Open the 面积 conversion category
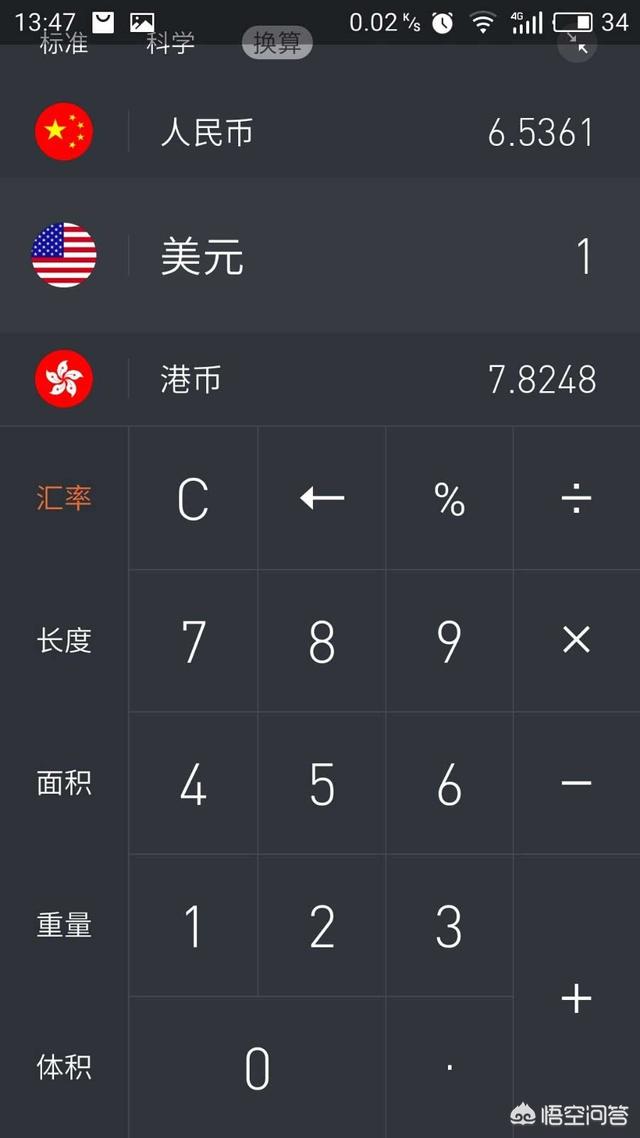Image resolution: width=640 pixels, height=1138 pixels. click(x=64, y=783)
